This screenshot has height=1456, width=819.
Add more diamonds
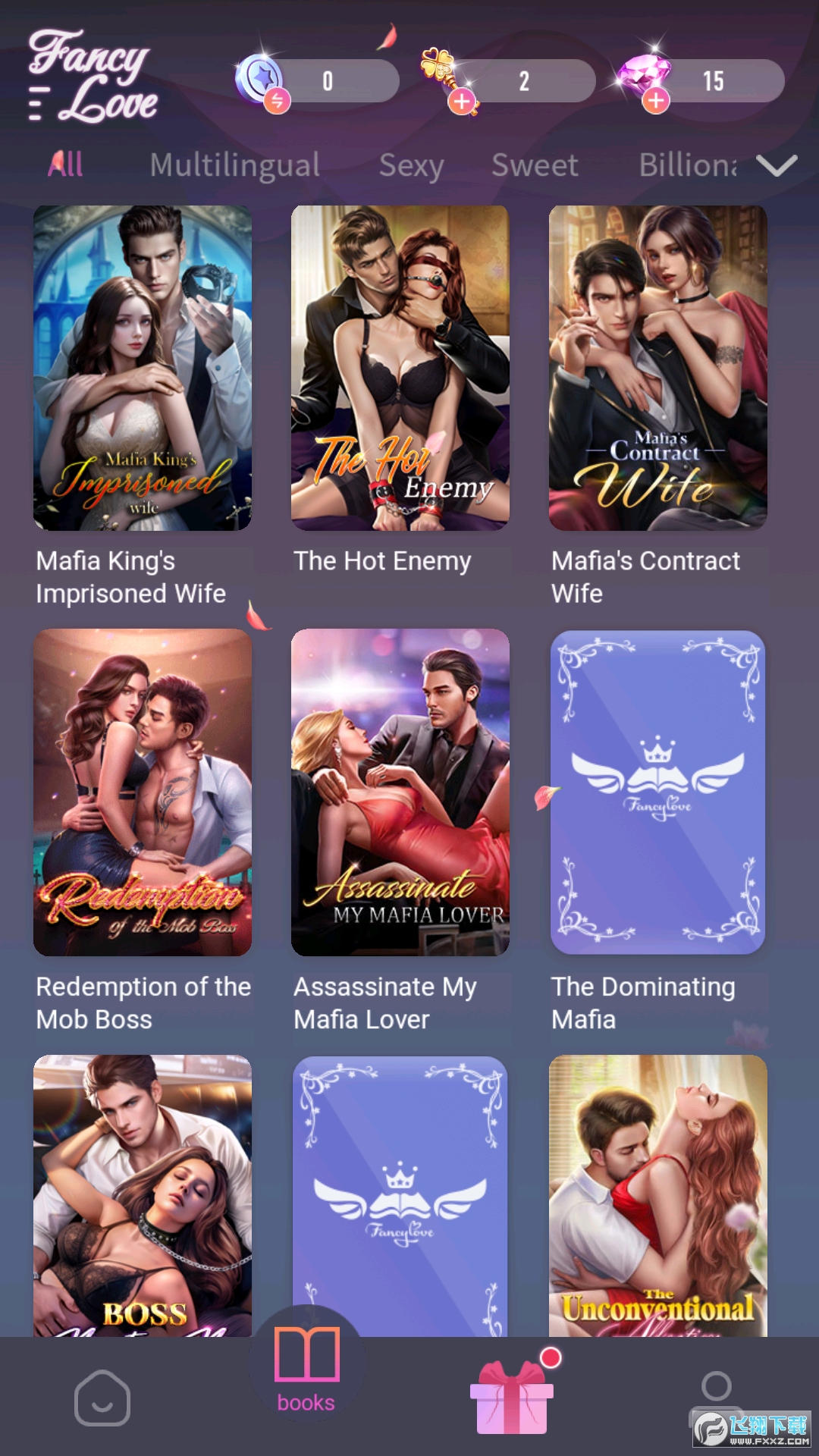[656, 100]
